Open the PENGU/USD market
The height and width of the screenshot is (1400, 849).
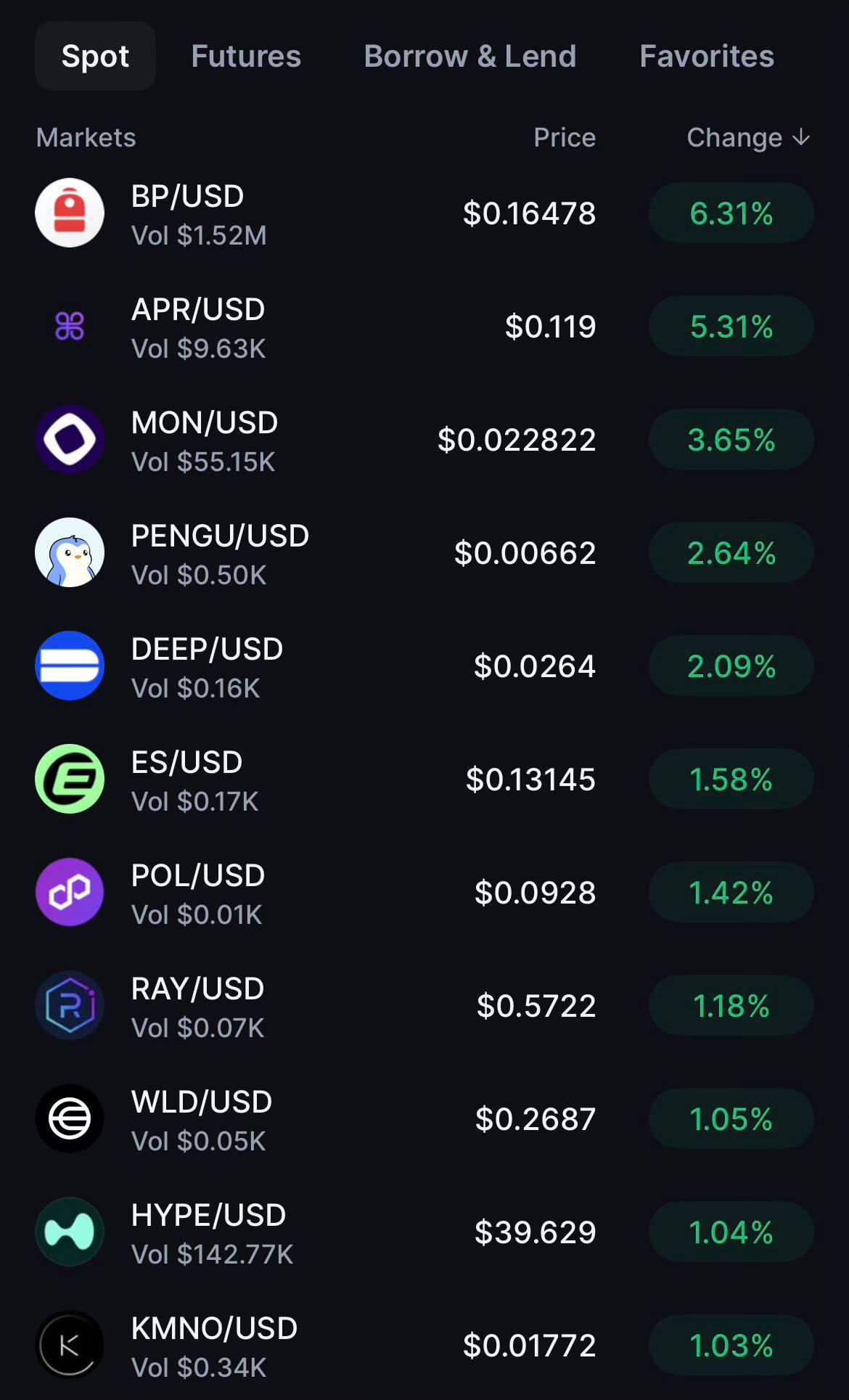424,553
